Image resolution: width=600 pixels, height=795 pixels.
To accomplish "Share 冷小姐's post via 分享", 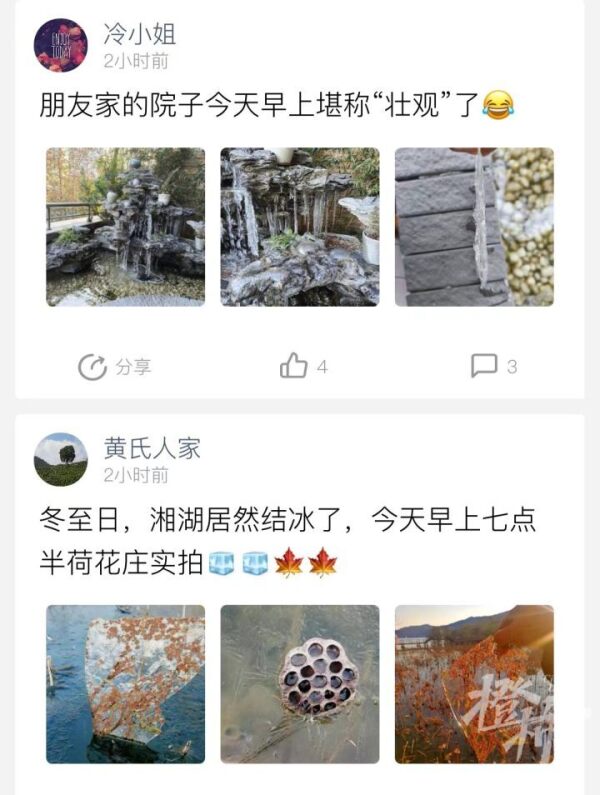I will tap(114, 367).
